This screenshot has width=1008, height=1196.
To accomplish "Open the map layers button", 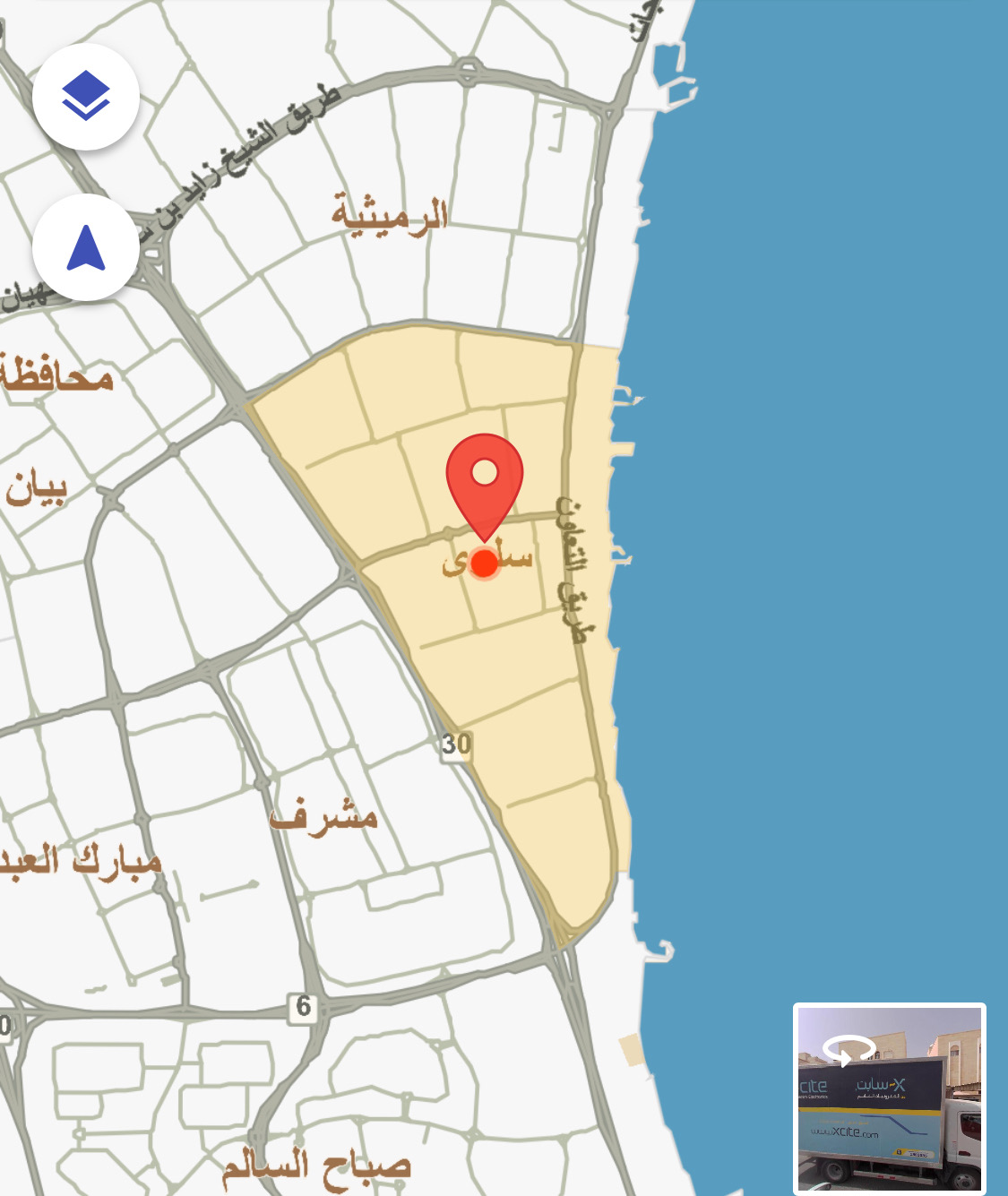I will [86, 97].
